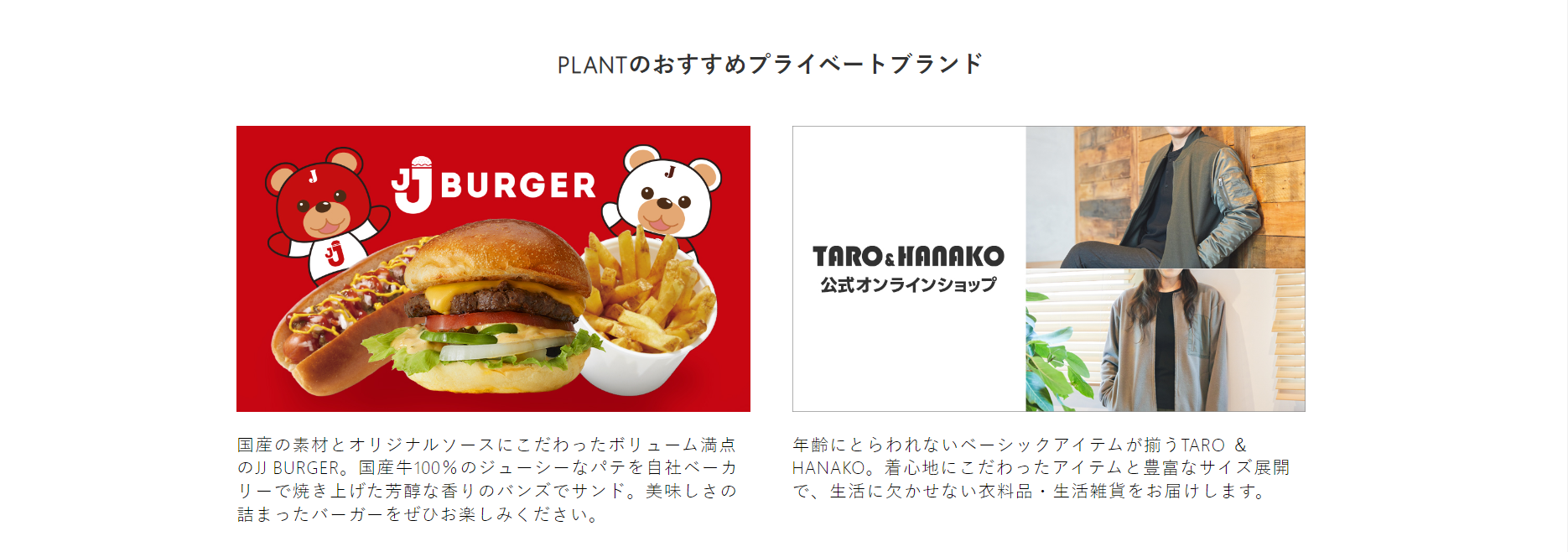This screenshot has width=1568, height=552.
Task: Open the JJ BURGER brand banner
Action: (x=493, y=268)
